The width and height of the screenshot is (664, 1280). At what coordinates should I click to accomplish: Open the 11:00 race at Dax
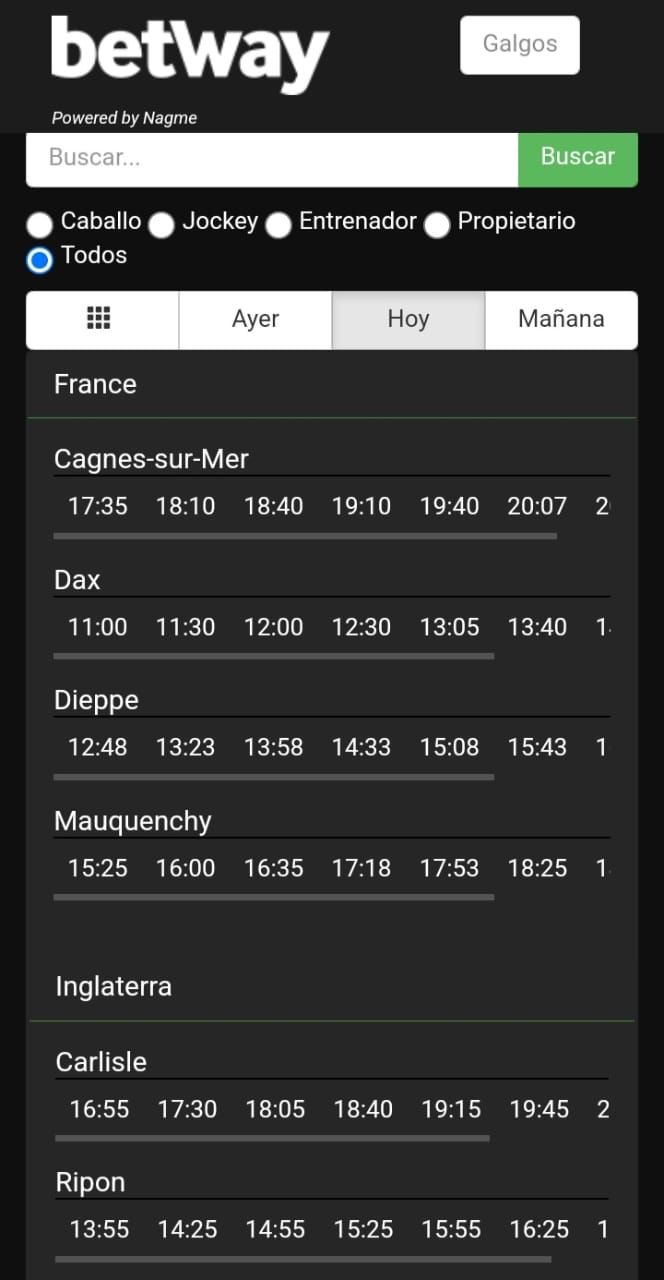coord(98,628)
